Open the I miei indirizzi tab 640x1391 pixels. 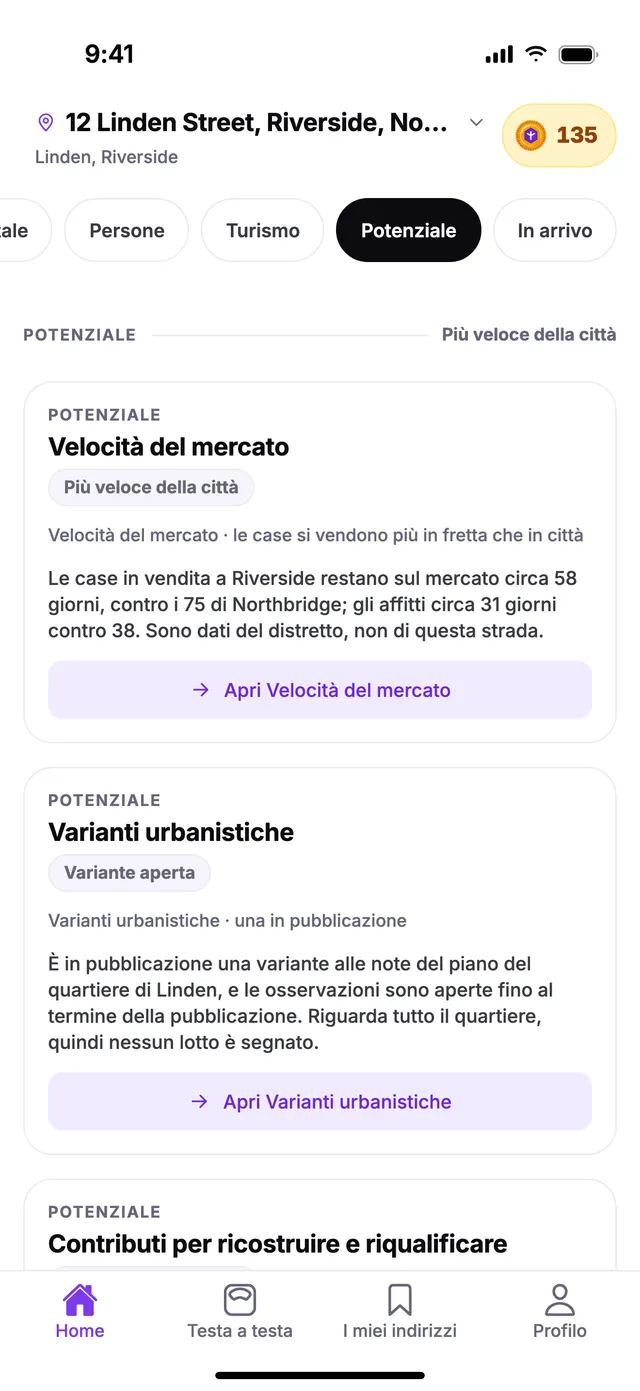click(x=400, y=1312)
